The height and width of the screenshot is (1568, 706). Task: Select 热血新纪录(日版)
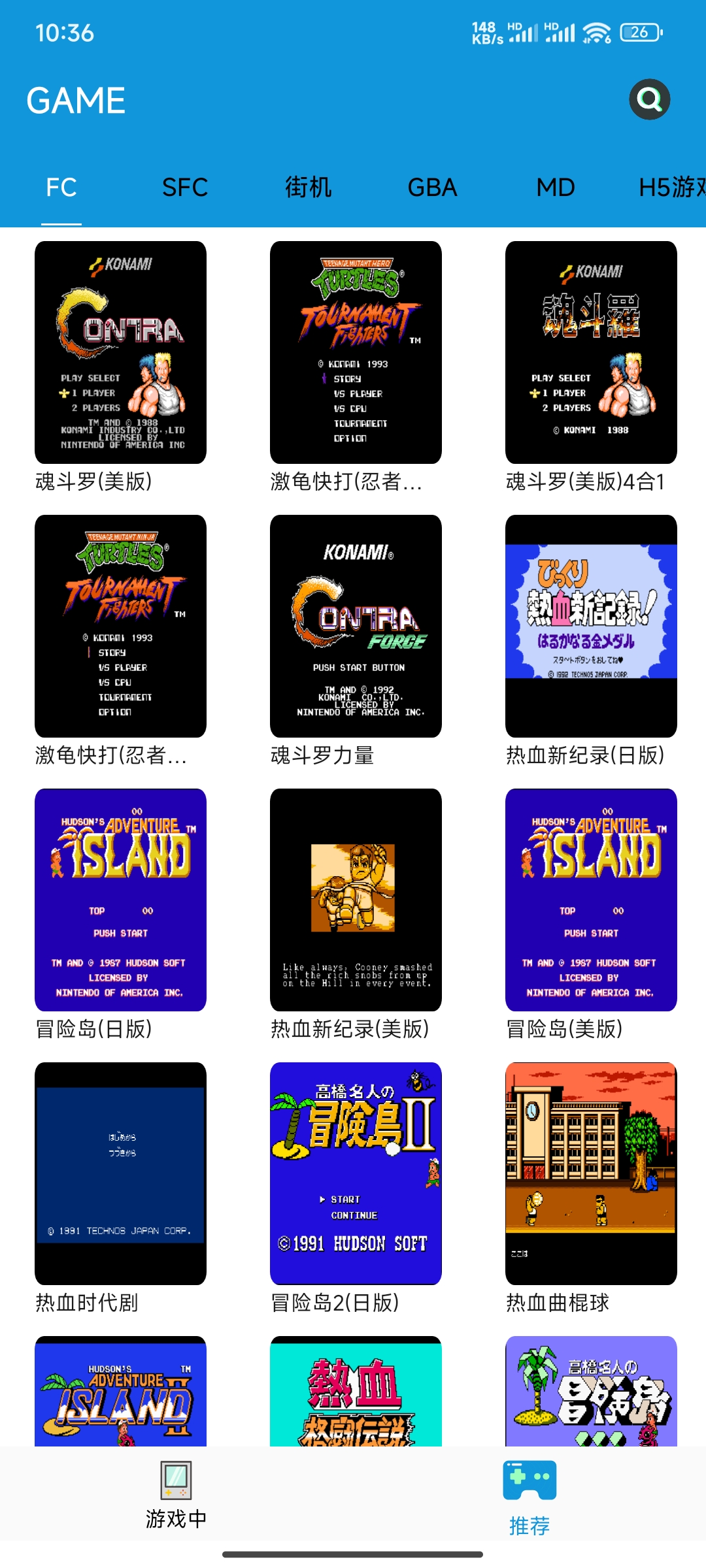pyautogui.click(x=591, y=627)
